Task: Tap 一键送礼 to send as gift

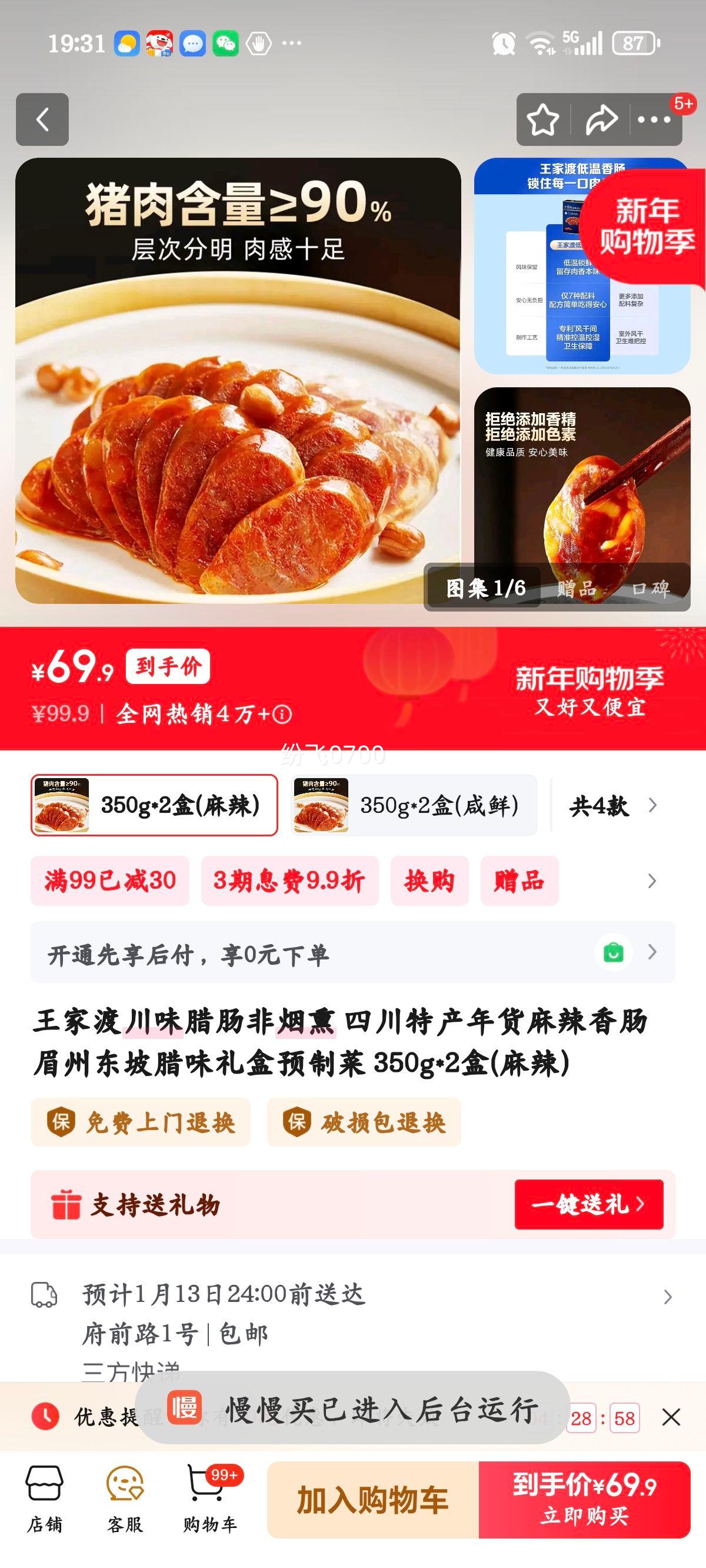Action: tap(588, 1205)
